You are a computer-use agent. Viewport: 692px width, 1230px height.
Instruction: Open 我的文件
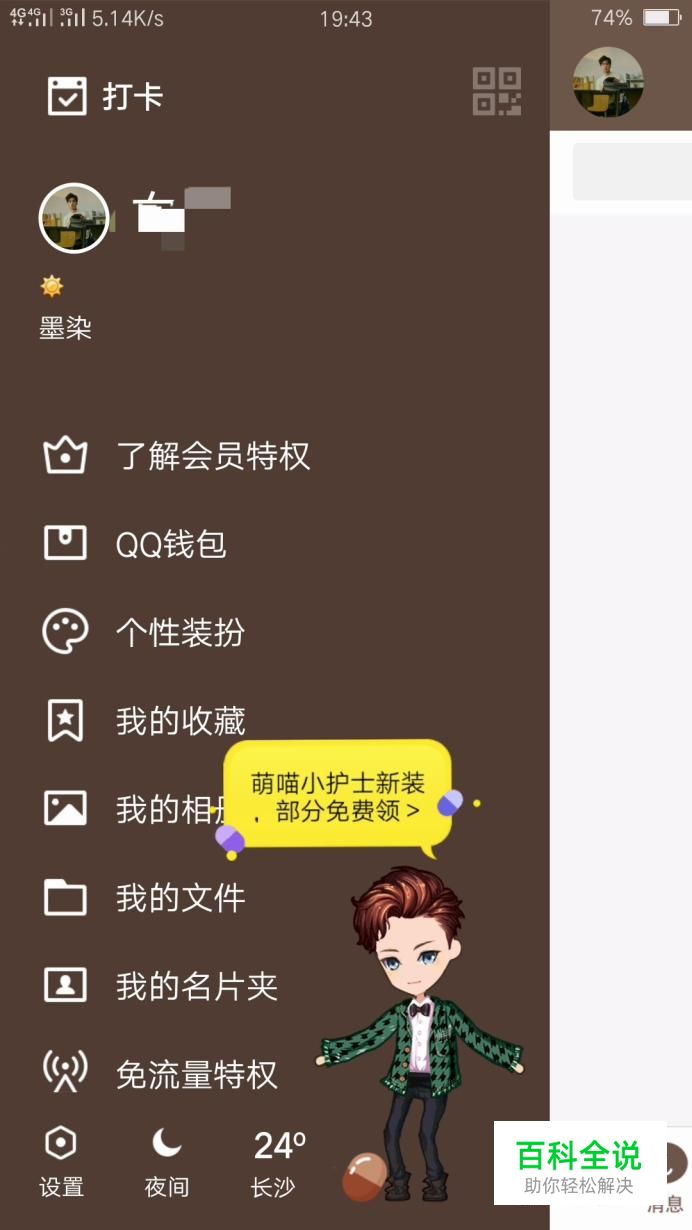point(180,897)
